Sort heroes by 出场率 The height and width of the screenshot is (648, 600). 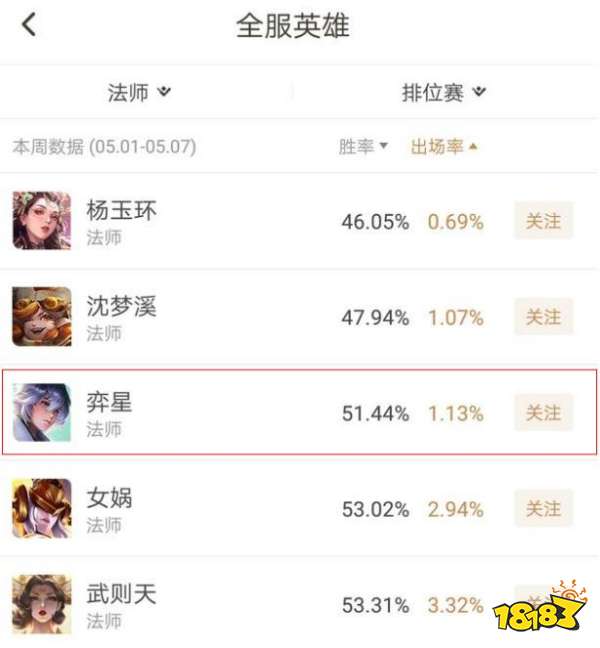point(444,147)
